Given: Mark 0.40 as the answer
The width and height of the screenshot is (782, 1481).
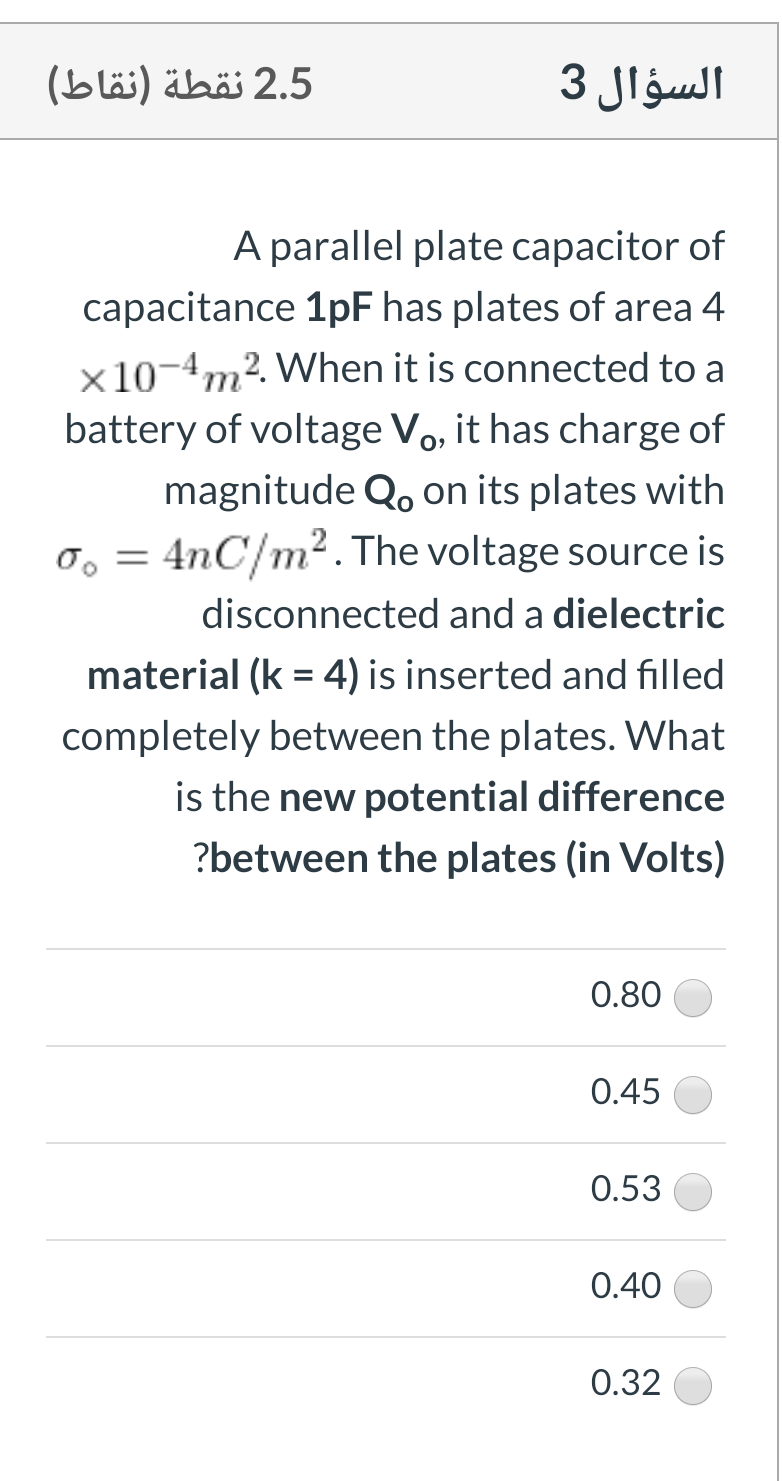Looking at the screenshot, I should [693, 1290].
